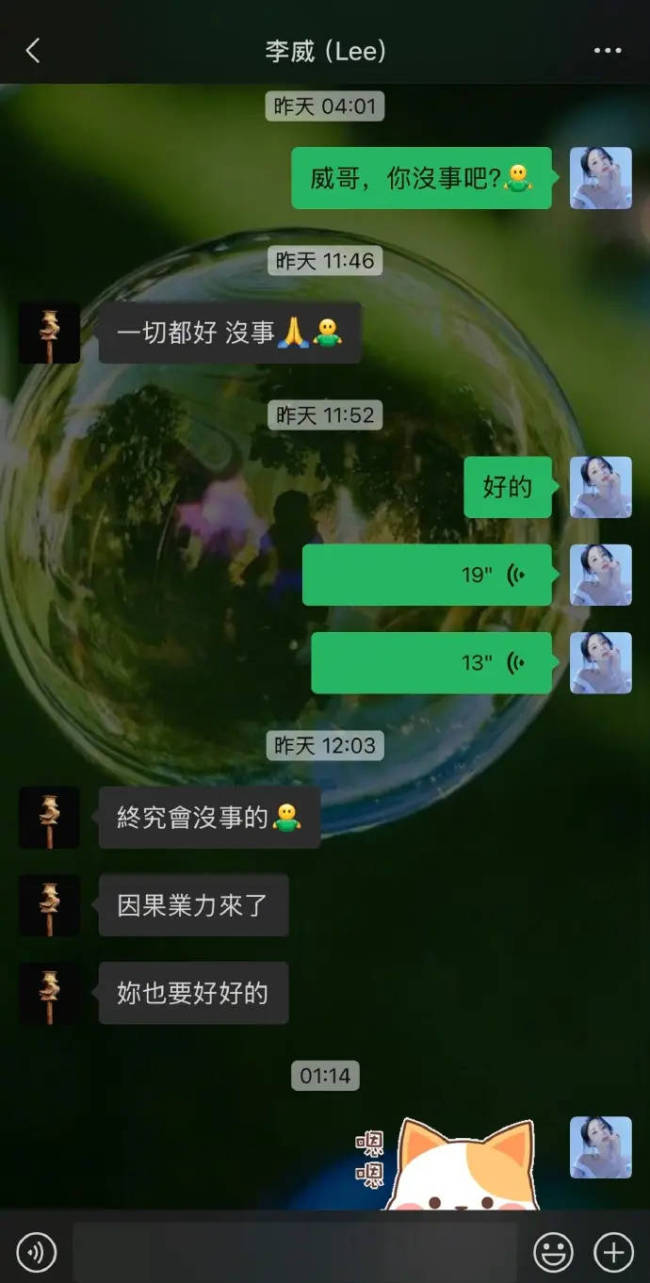
Task: Open the chat overflow menu
Action: pos(607,51)
